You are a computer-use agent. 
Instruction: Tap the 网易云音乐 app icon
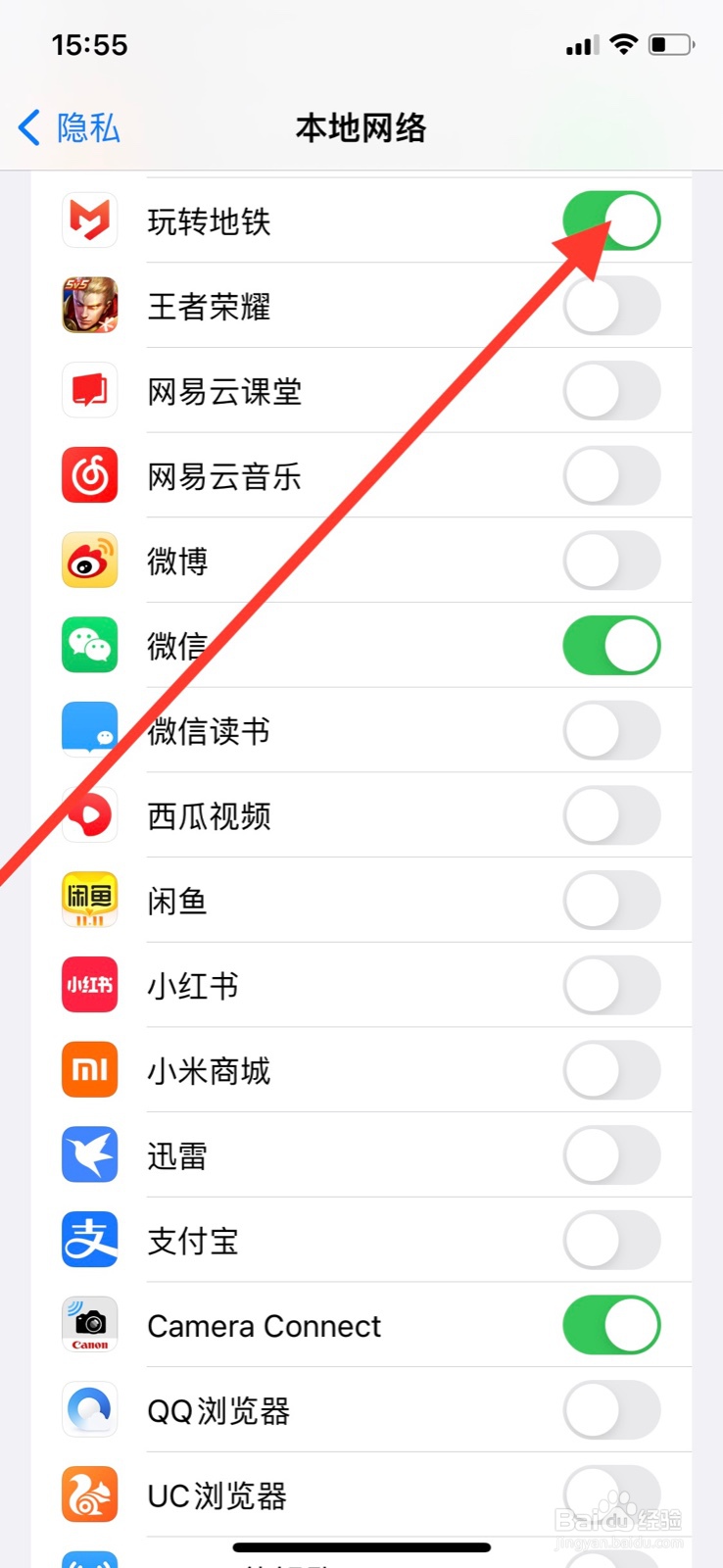[89, 474]
